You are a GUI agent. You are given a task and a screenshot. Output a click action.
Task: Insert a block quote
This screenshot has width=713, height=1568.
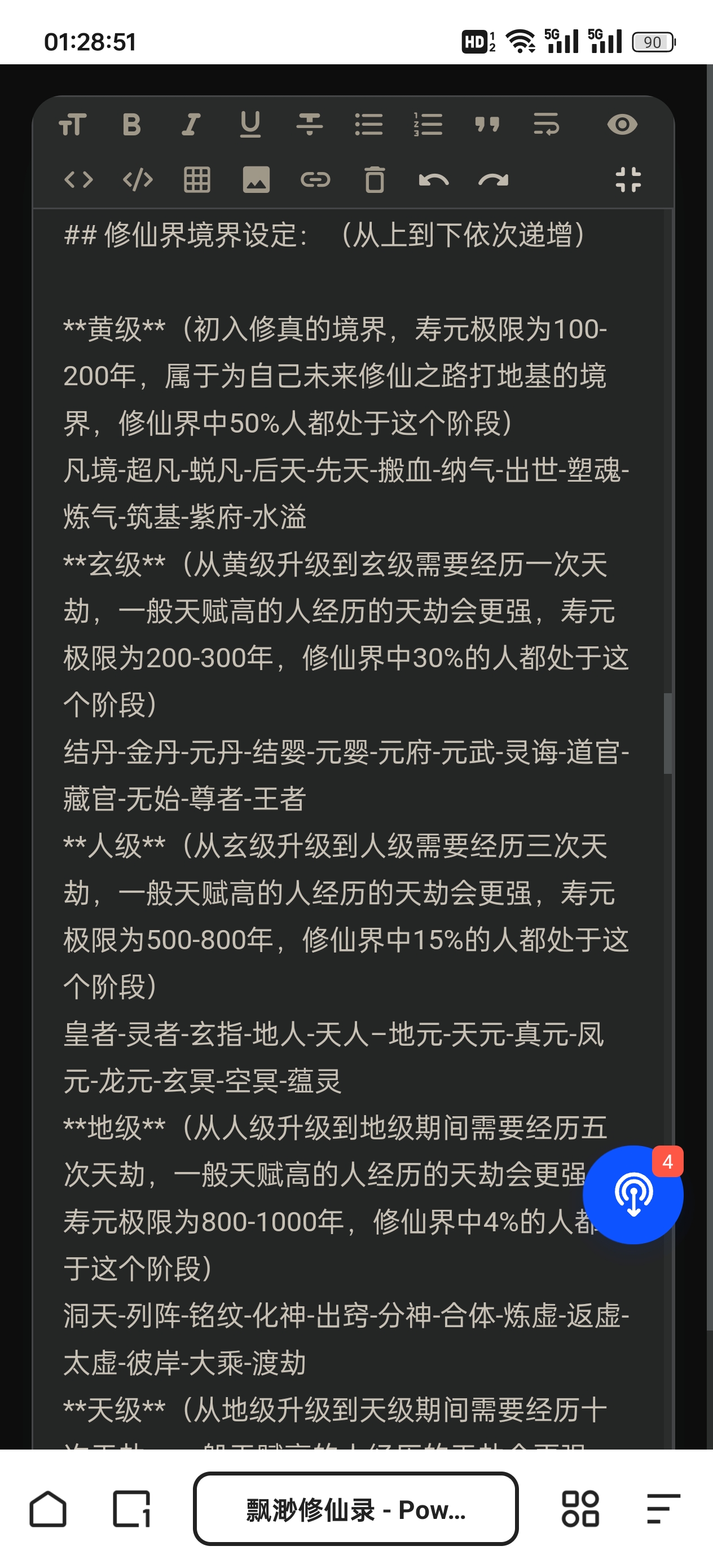487,125
